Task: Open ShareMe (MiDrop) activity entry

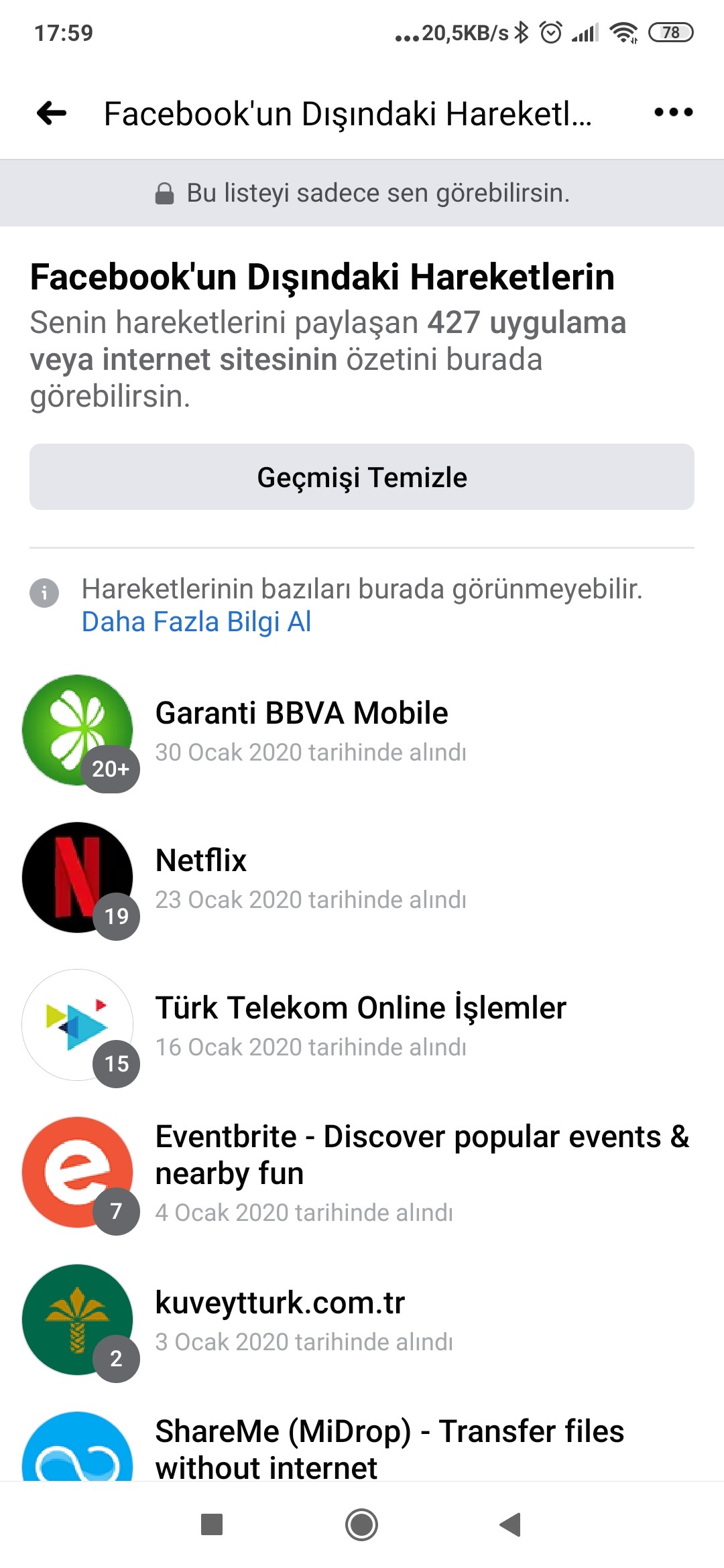Action: (362, 1447)
